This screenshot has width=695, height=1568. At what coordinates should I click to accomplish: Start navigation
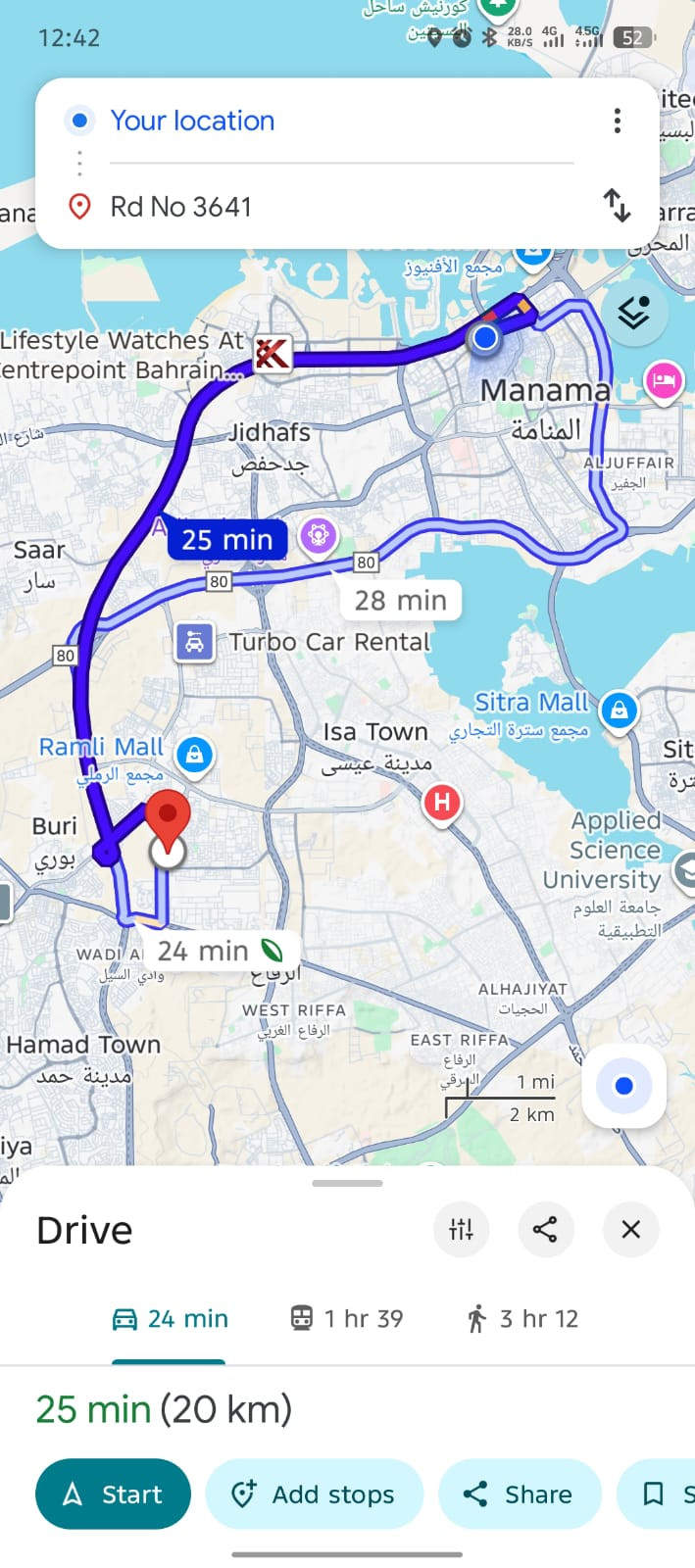[113, 1494]
